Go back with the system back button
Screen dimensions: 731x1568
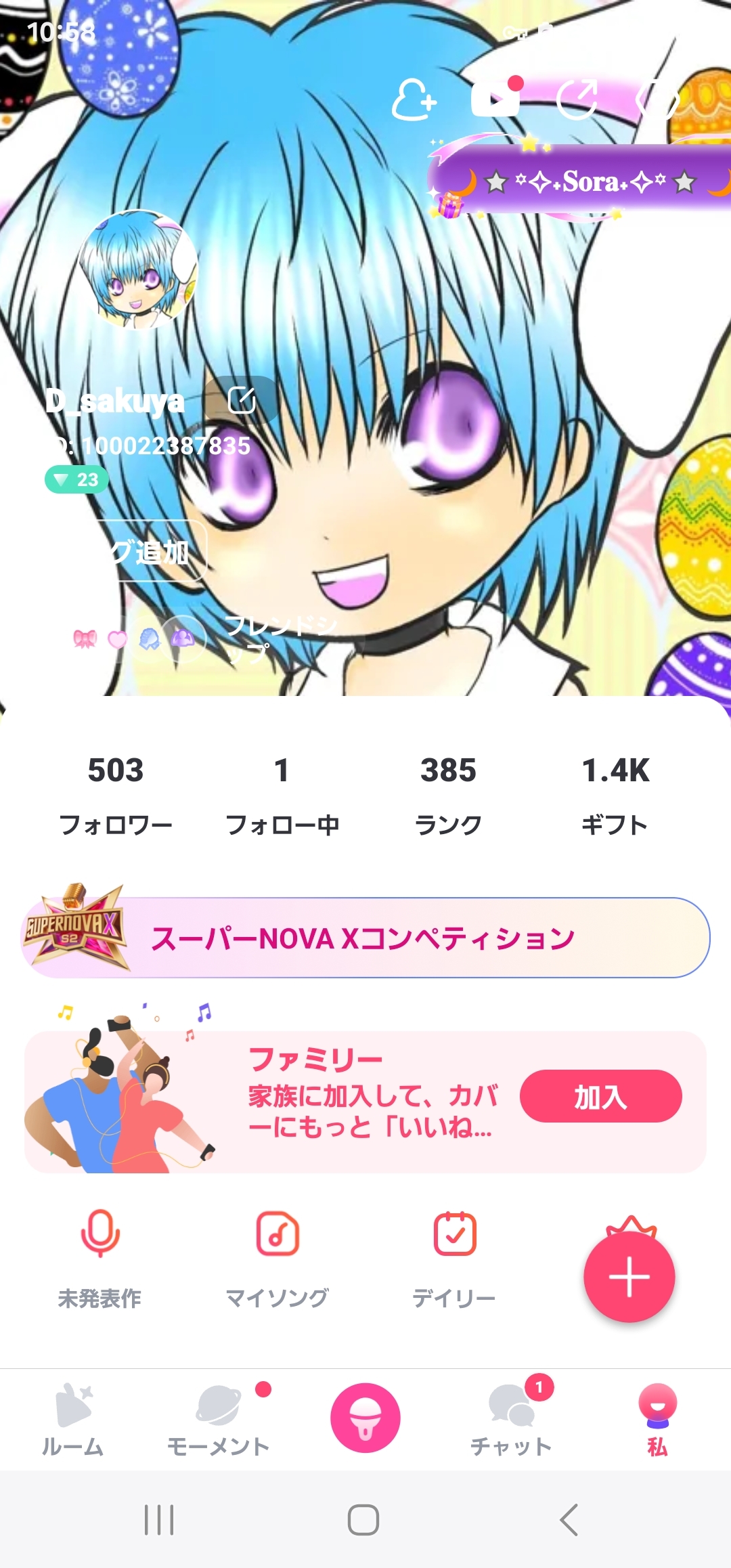(x=569, y=1520)
